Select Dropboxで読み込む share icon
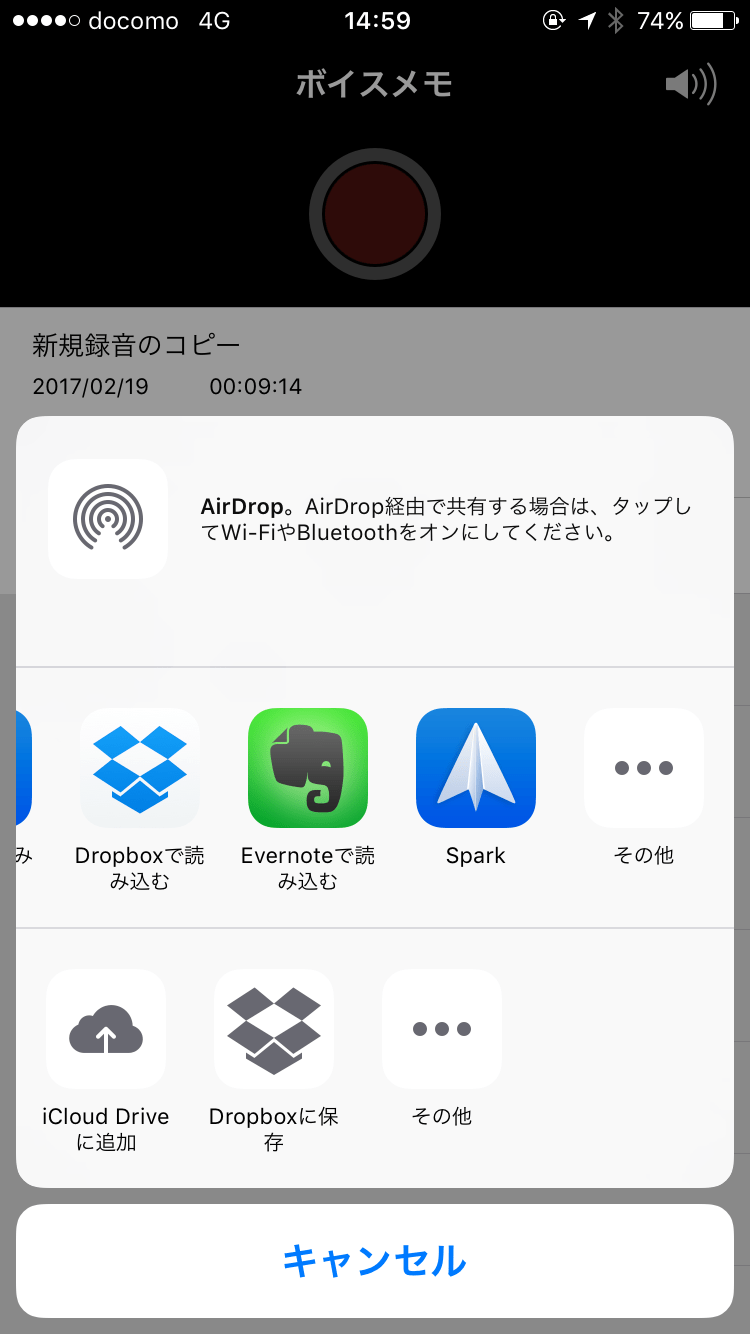 139,768
